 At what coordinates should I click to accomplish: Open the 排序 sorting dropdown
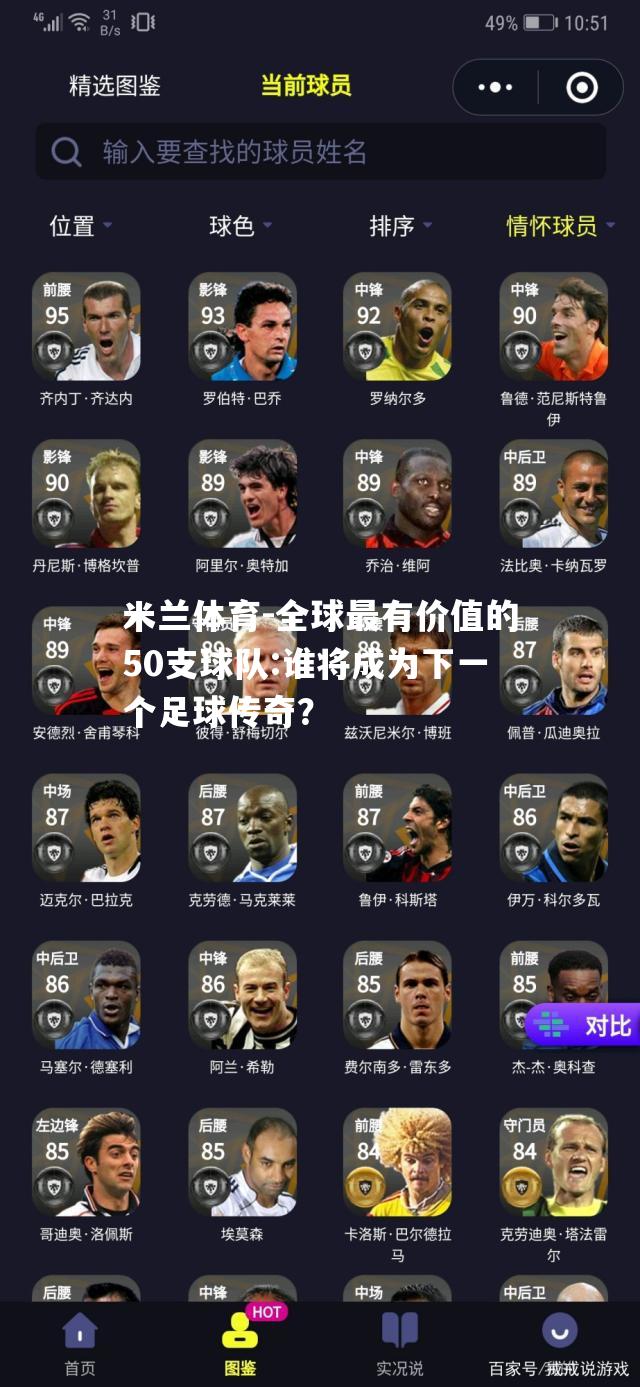(x=400, y=226)
